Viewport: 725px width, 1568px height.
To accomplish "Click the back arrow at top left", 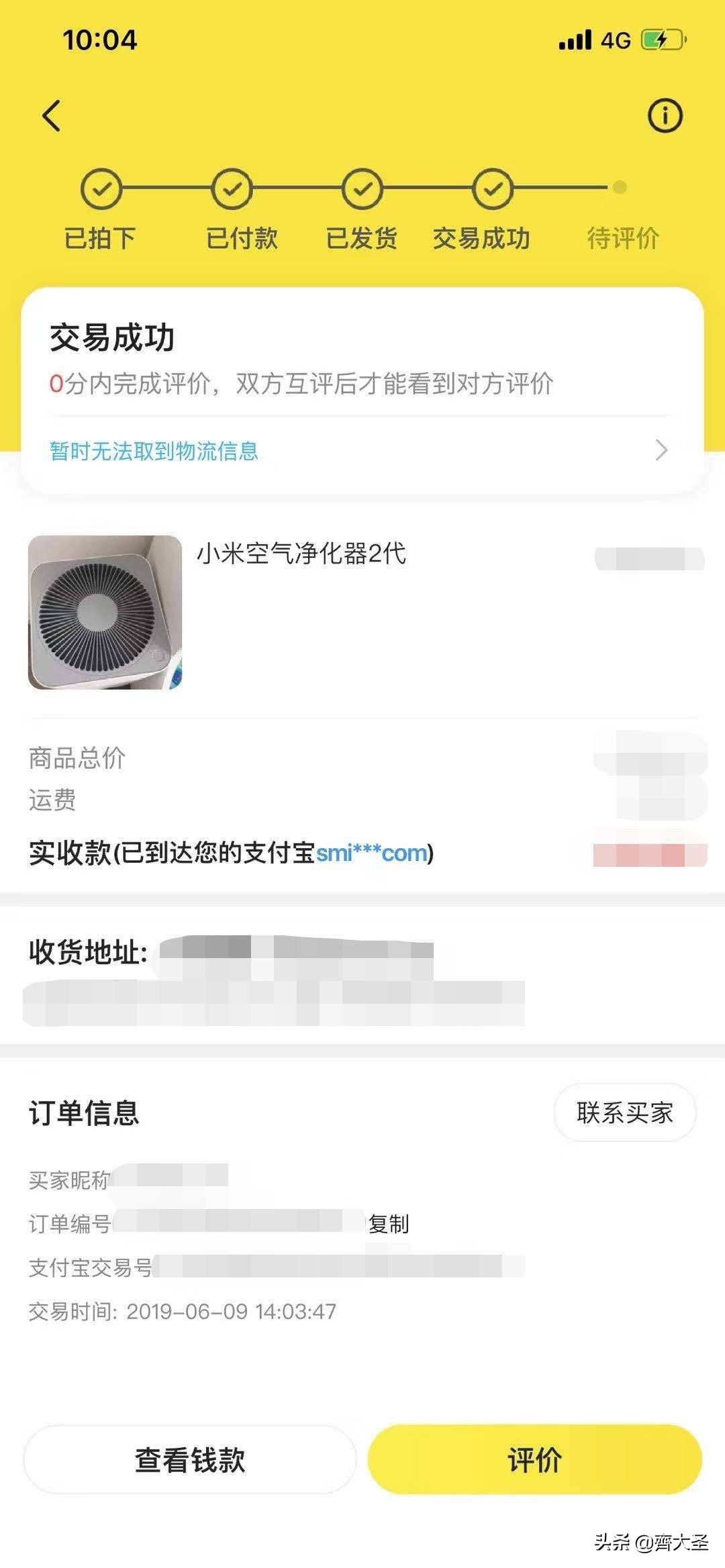I will coord(50,115).
